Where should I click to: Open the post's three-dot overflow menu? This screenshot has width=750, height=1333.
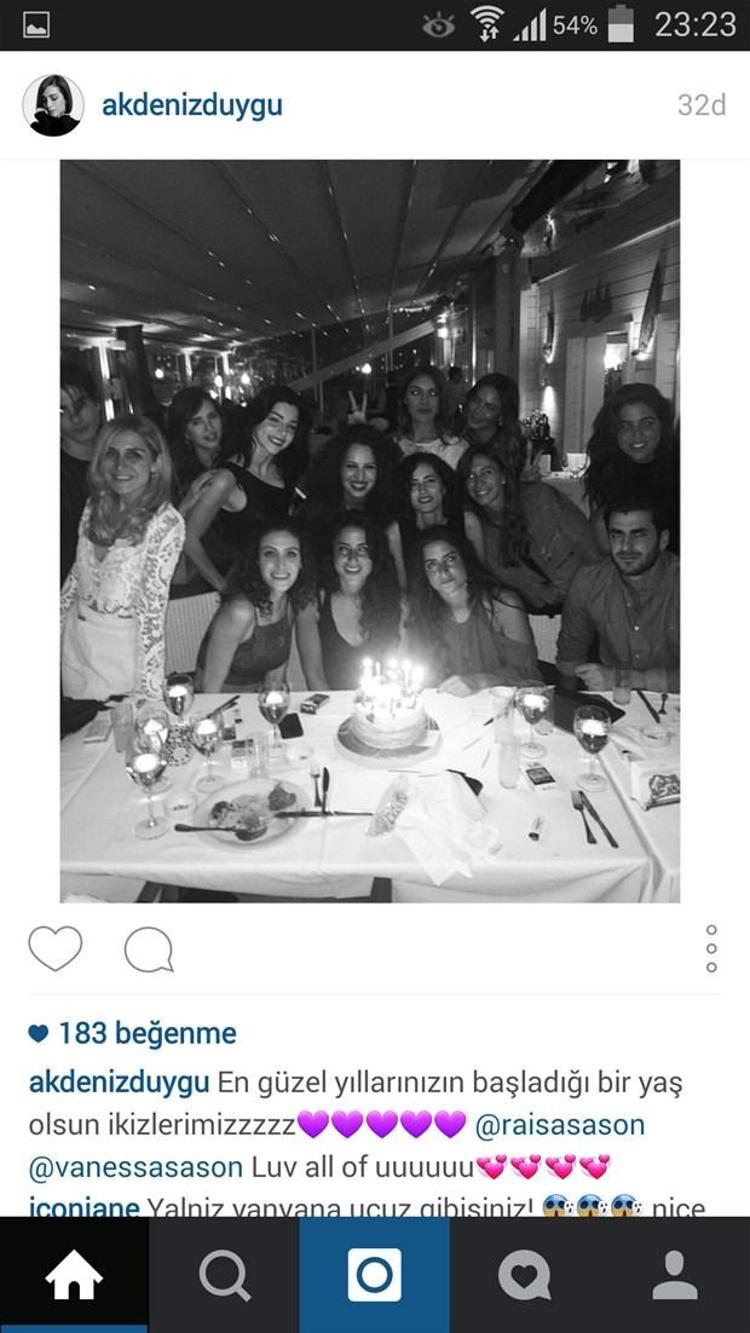tap(711, 948)
